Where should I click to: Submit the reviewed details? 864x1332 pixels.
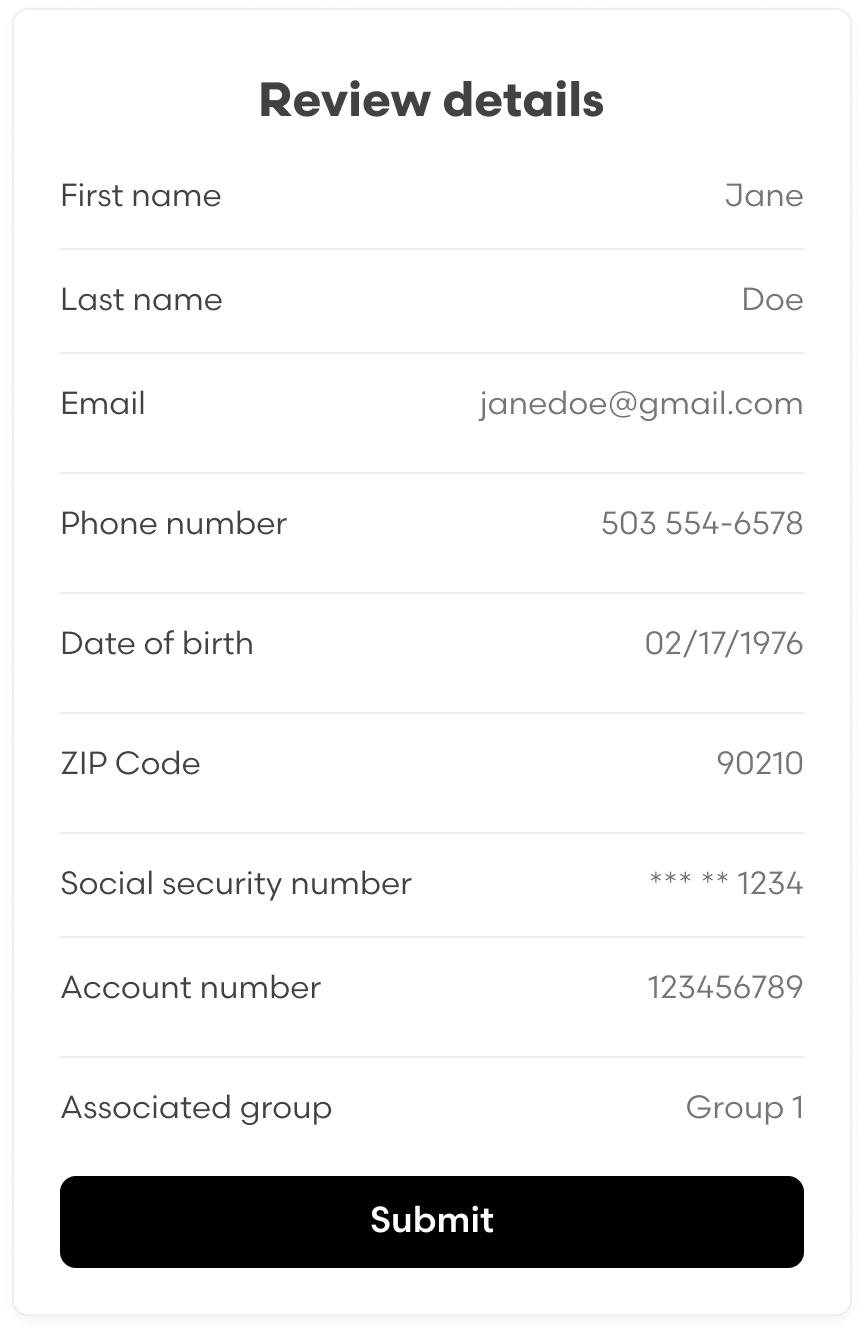[x=431, y=1221]
